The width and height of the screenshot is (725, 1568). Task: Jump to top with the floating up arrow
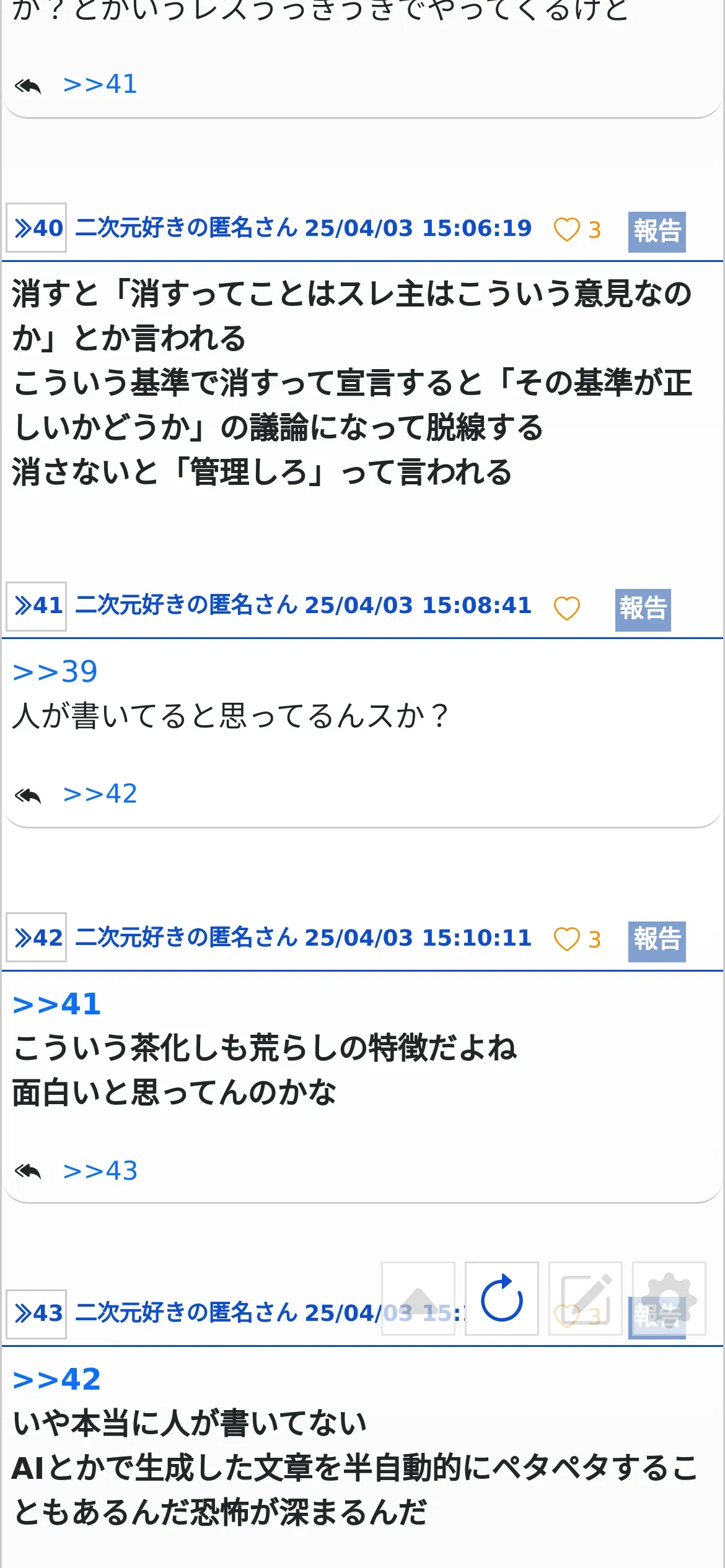click(x=418, y=1299)
